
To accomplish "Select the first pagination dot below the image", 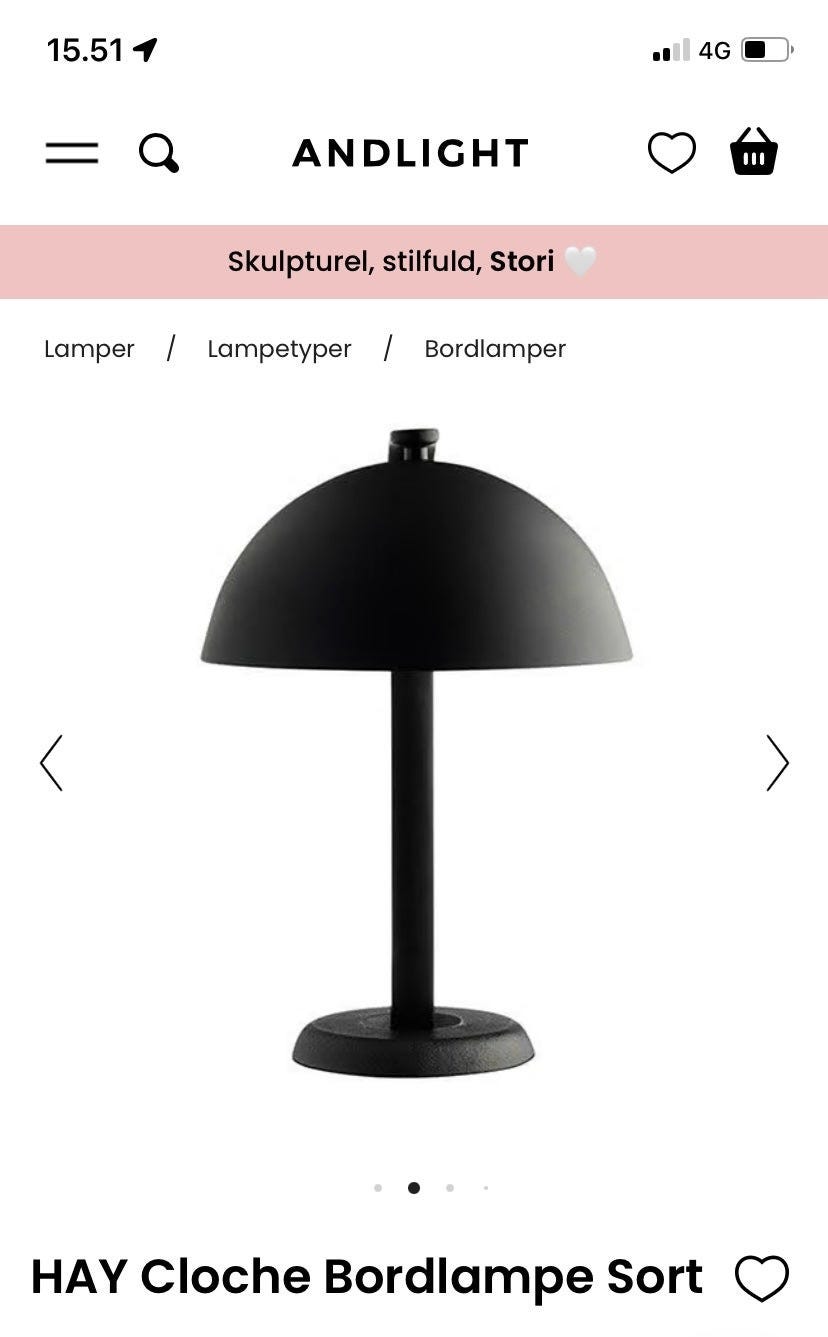I will click(378, 1189).
